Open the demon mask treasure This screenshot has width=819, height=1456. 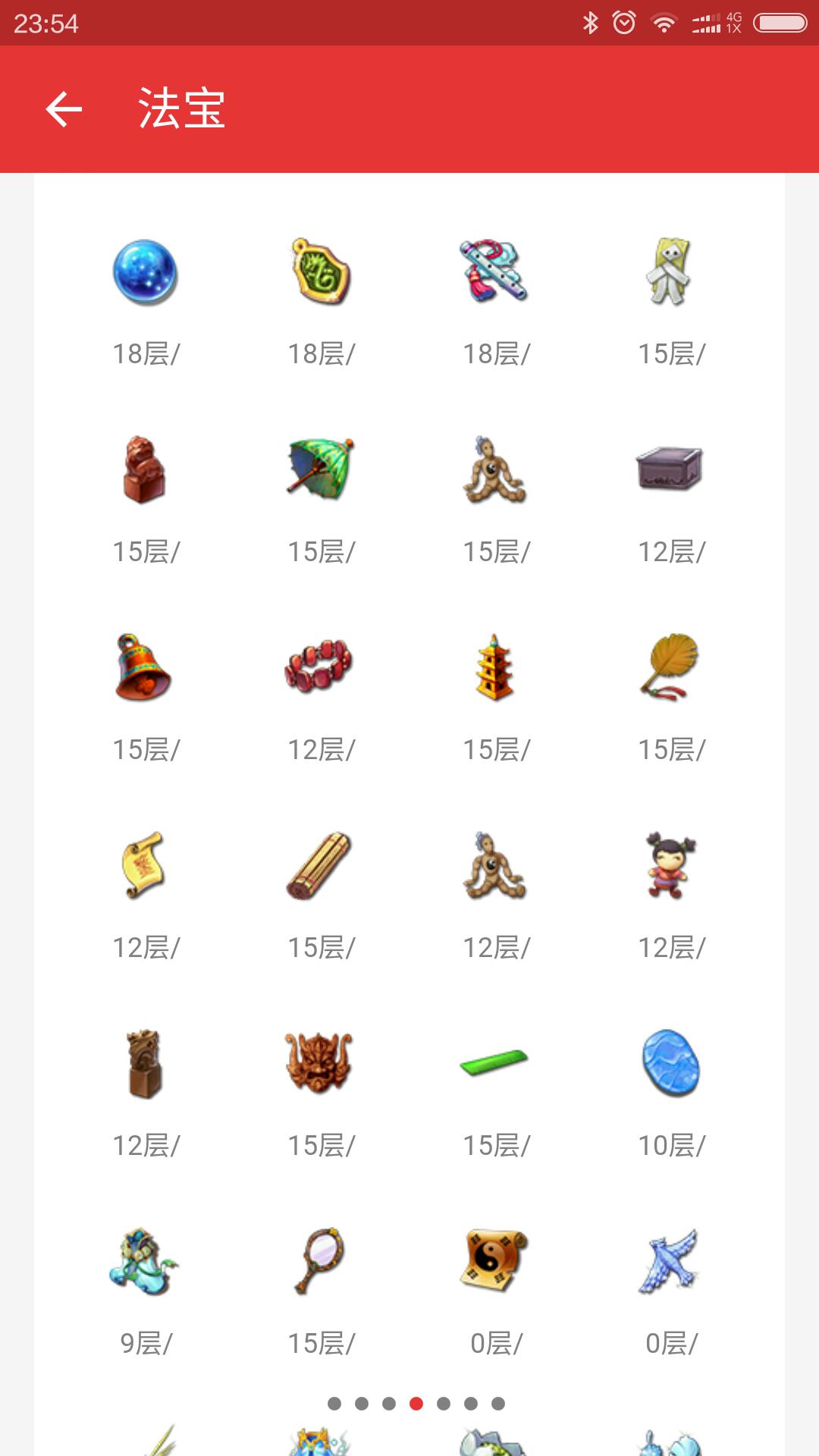point(319,1062)
